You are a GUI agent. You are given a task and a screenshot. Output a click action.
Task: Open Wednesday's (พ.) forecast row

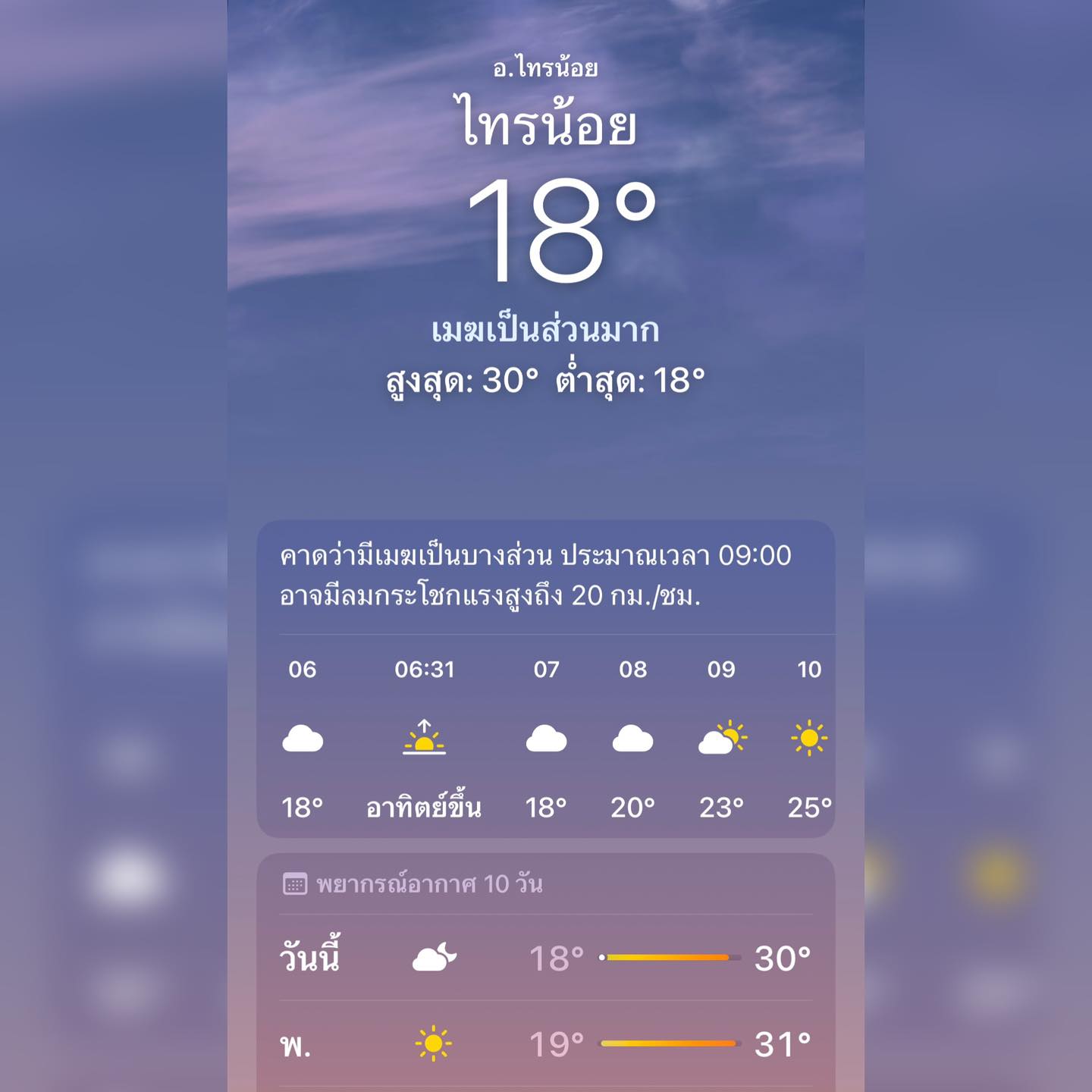click(x=545, y=1044)
